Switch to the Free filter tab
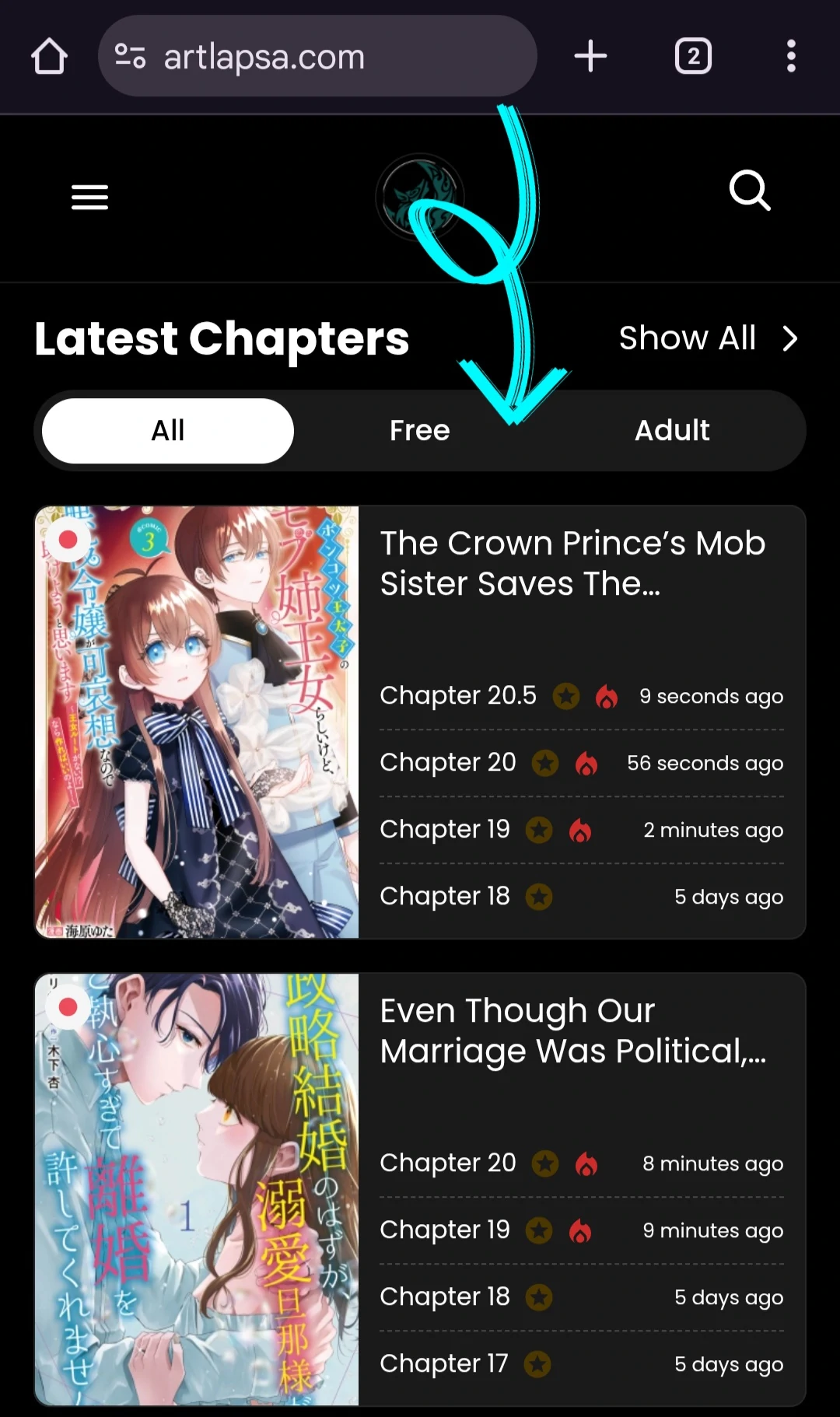The height and width of the screenshot is (1417, 840). (x=420, y=430)
